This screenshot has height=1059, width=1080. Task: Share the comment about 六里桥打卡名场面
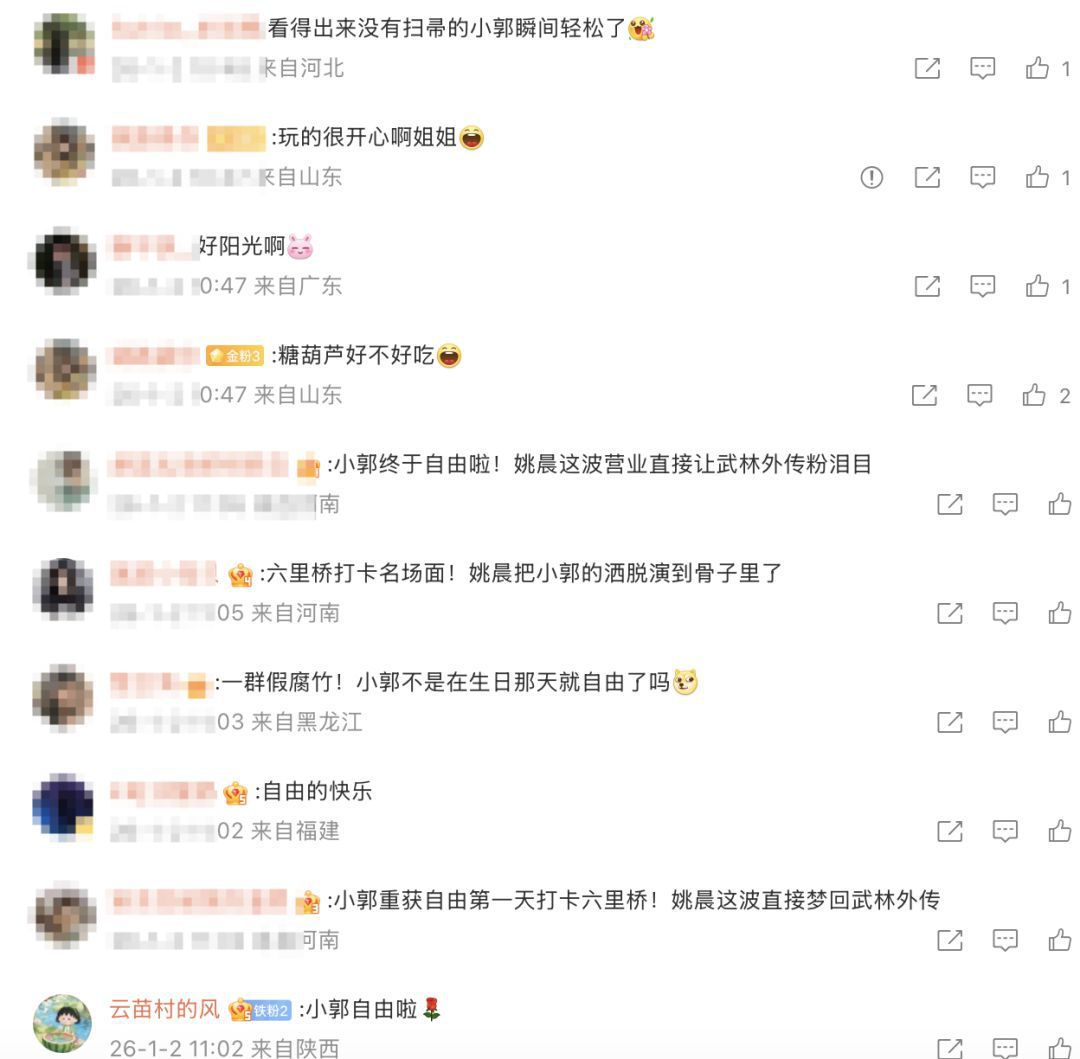949,613
